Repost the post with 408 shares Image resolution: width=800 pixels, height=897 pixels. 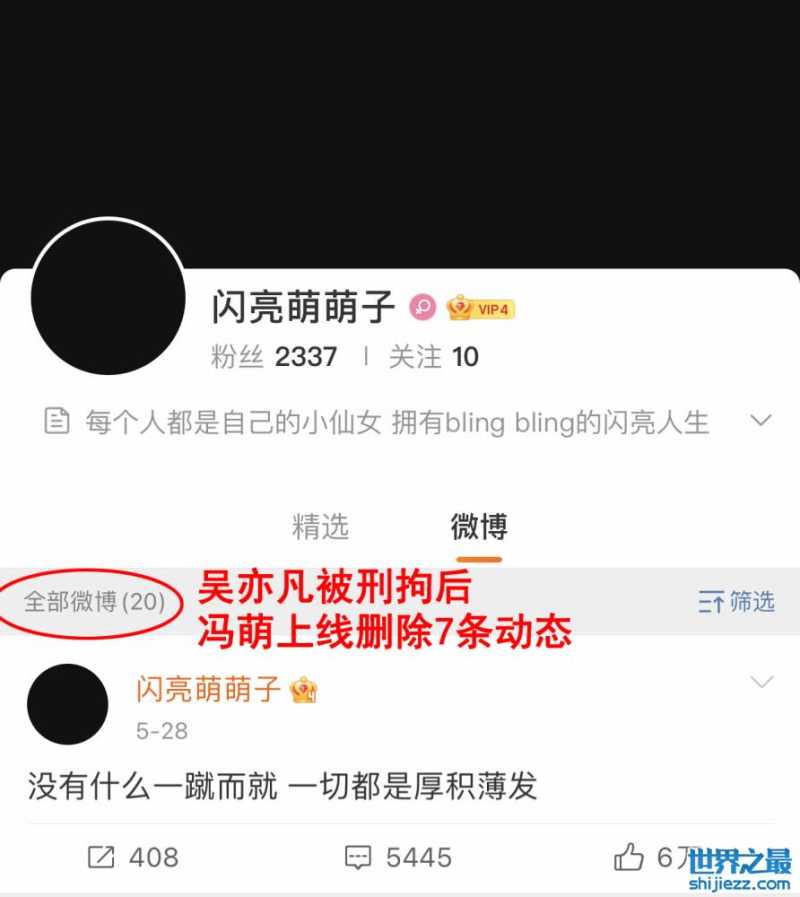click(133, 857)
